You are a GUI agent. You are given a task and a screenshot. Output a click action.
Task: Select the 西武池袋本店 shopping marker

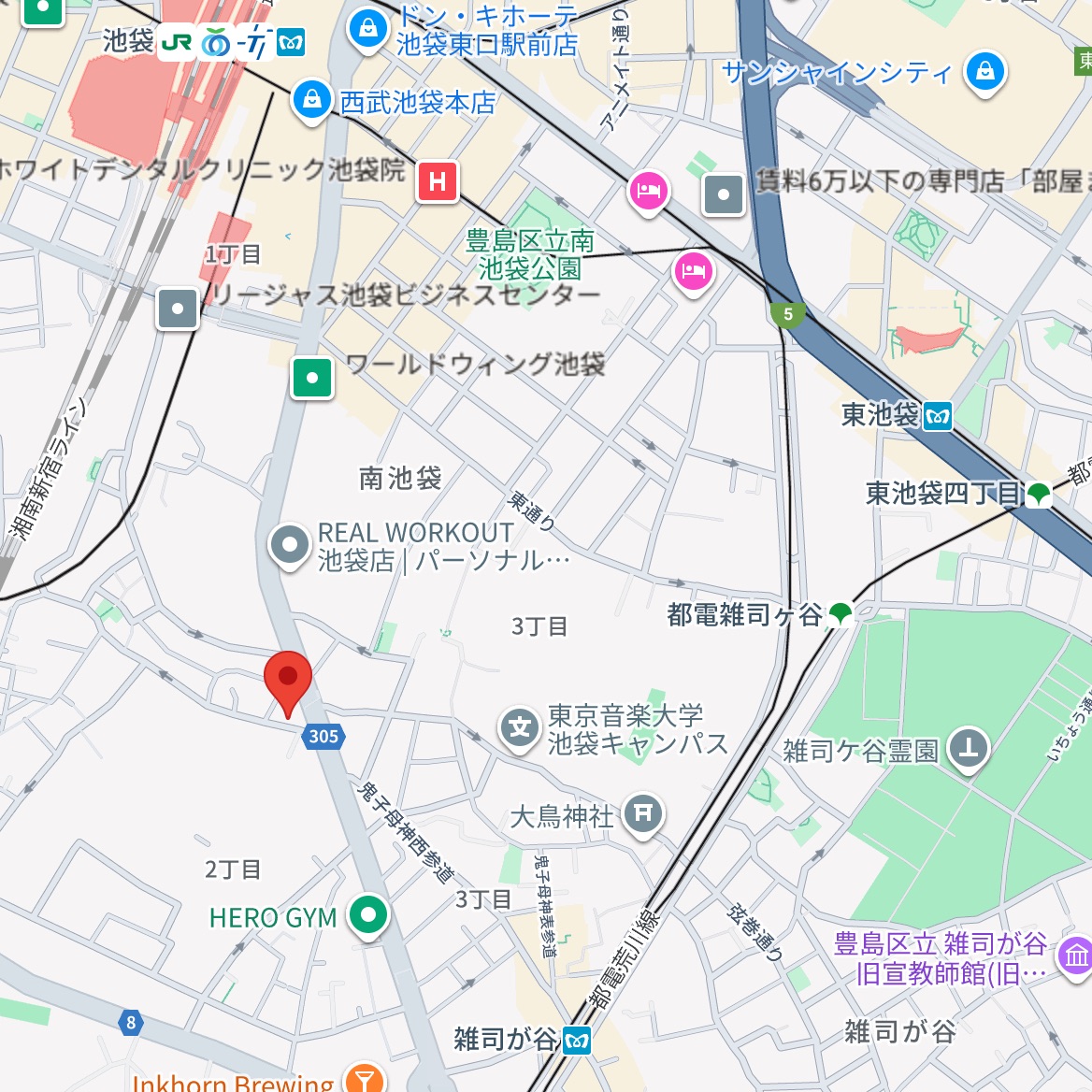(x=312, y=100)
